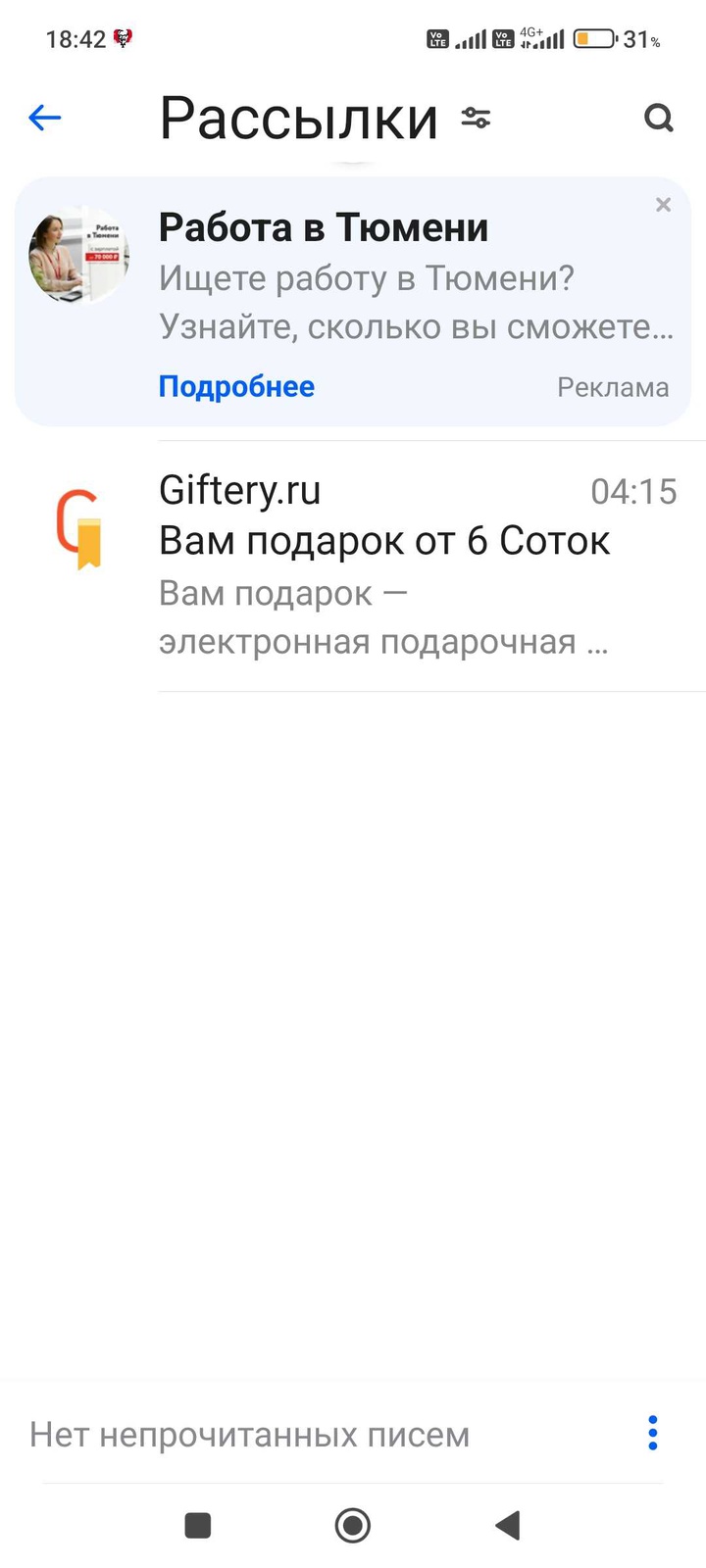Open the search magnifier
The width and height of the screenshot is (706, 1568).
[659, 119]
